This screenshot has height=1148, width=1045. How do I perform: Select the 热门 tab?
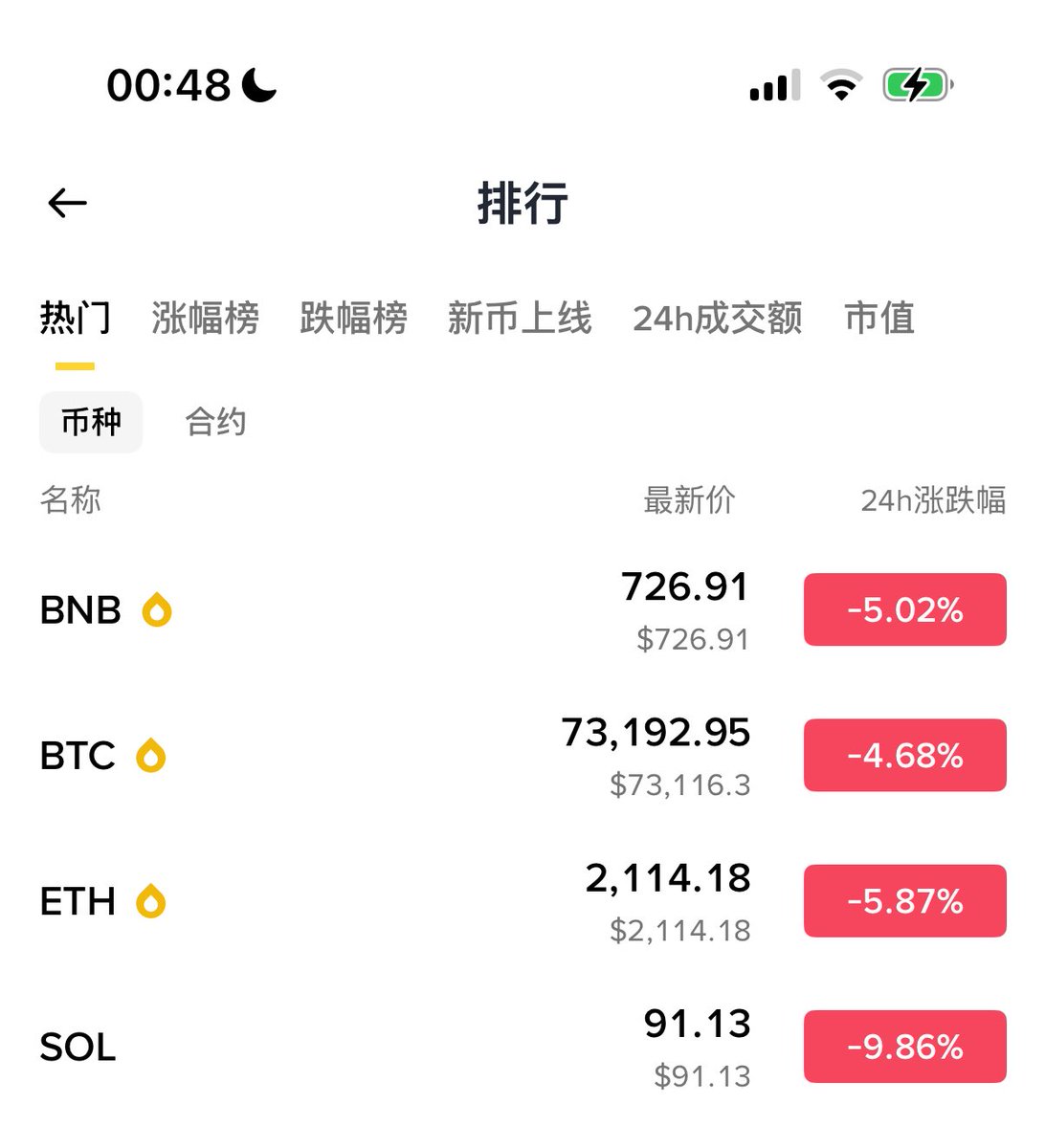pyautogui.click(x=76, y=319)
